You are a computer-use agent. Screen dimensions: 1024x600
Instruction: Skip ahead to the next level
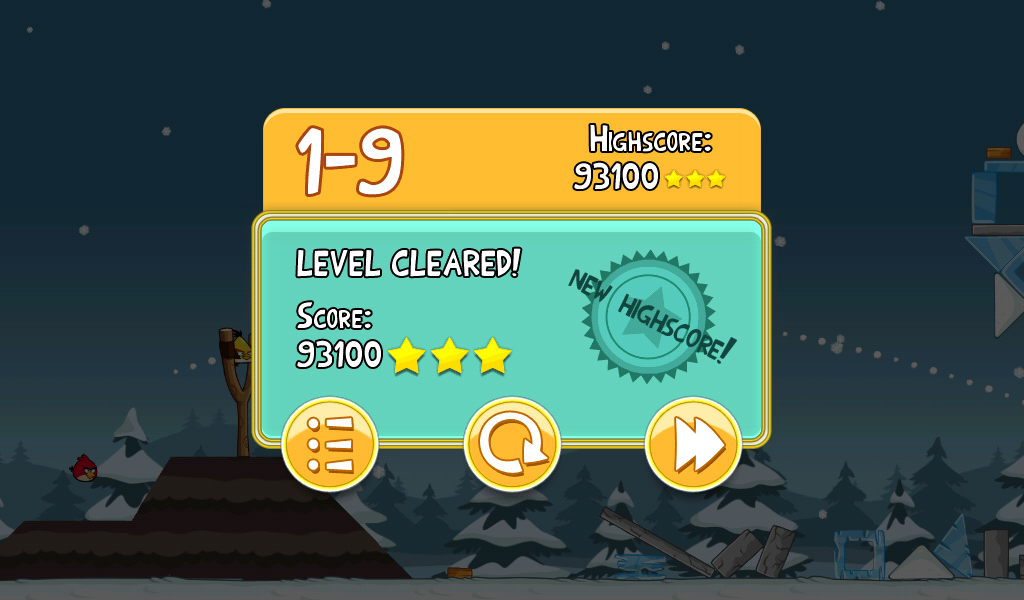[693, 444]
